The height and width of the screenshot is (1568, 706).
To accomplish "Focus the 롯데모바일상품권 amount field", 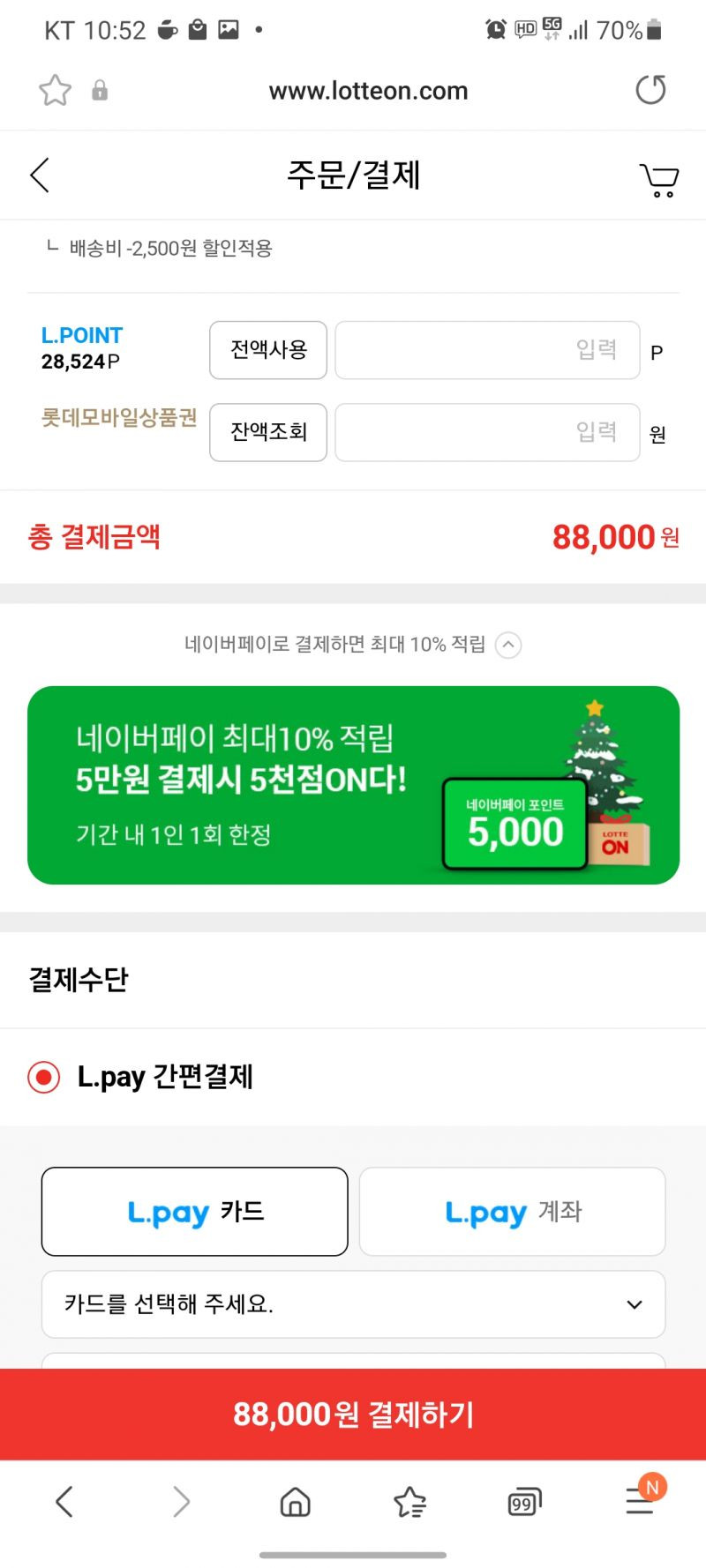I will (487, 432).
